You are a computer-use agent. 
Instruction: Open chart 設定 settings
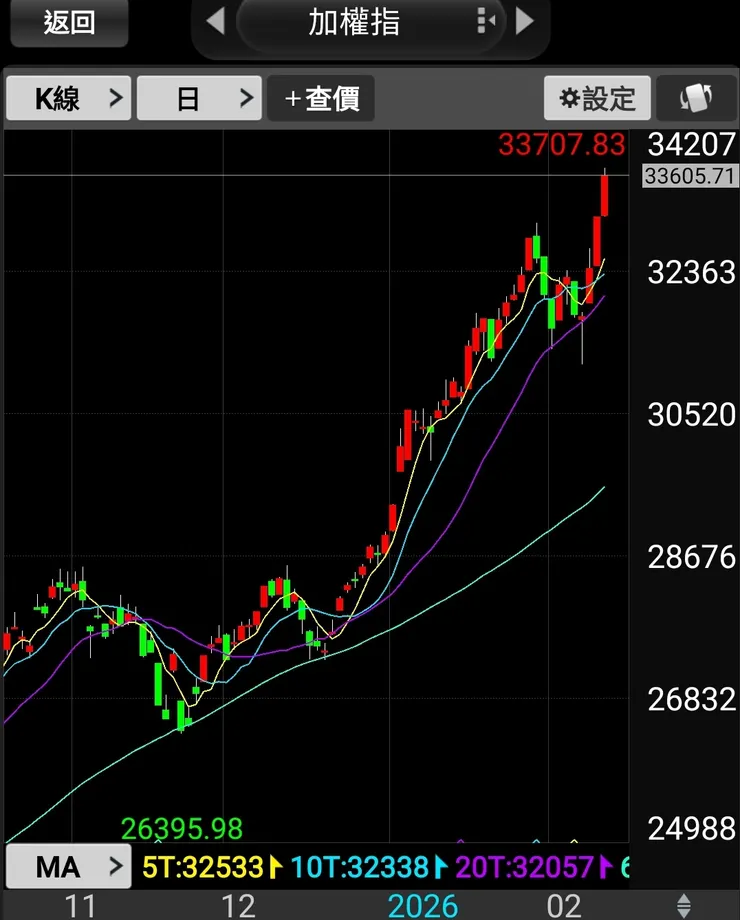597,98
